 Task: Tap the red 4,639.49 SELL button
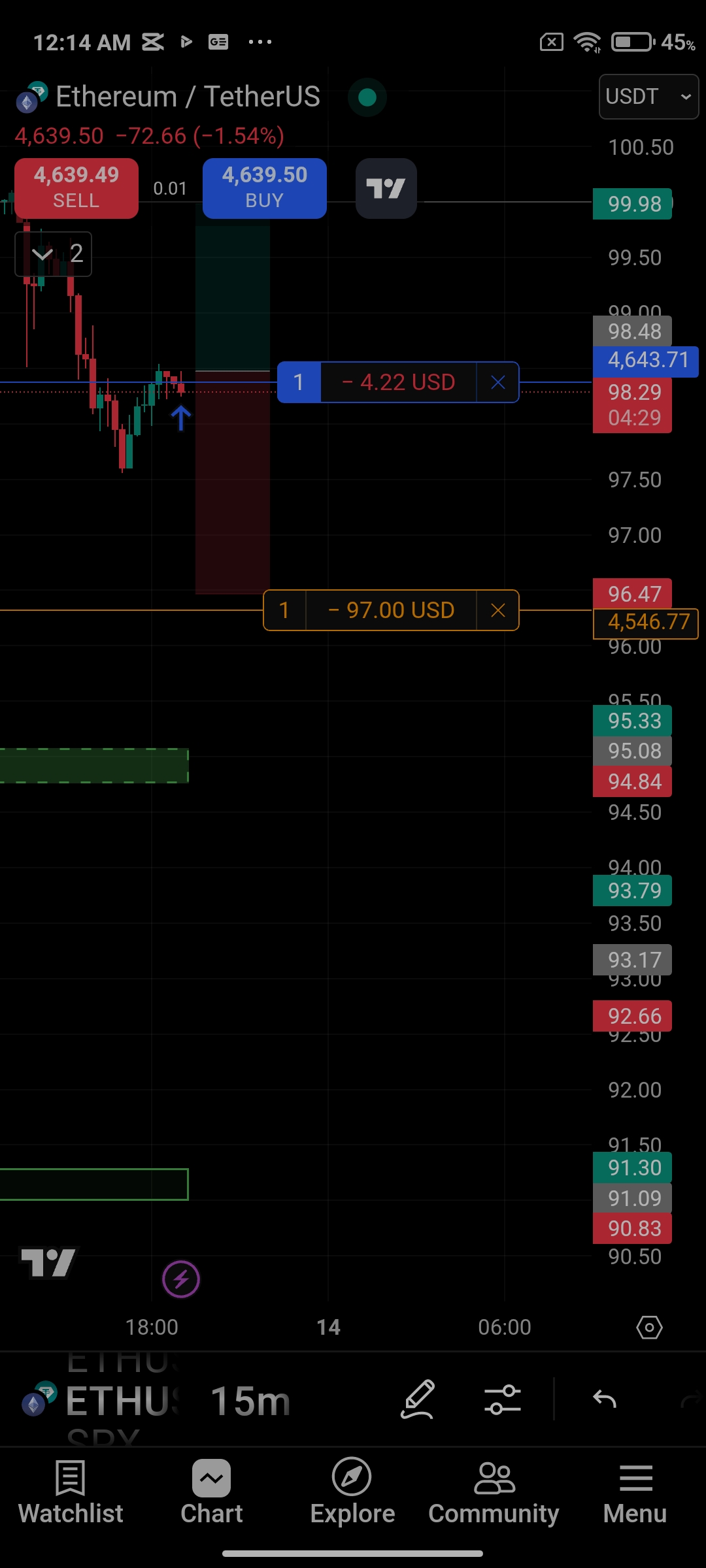(x=76, y=188)
